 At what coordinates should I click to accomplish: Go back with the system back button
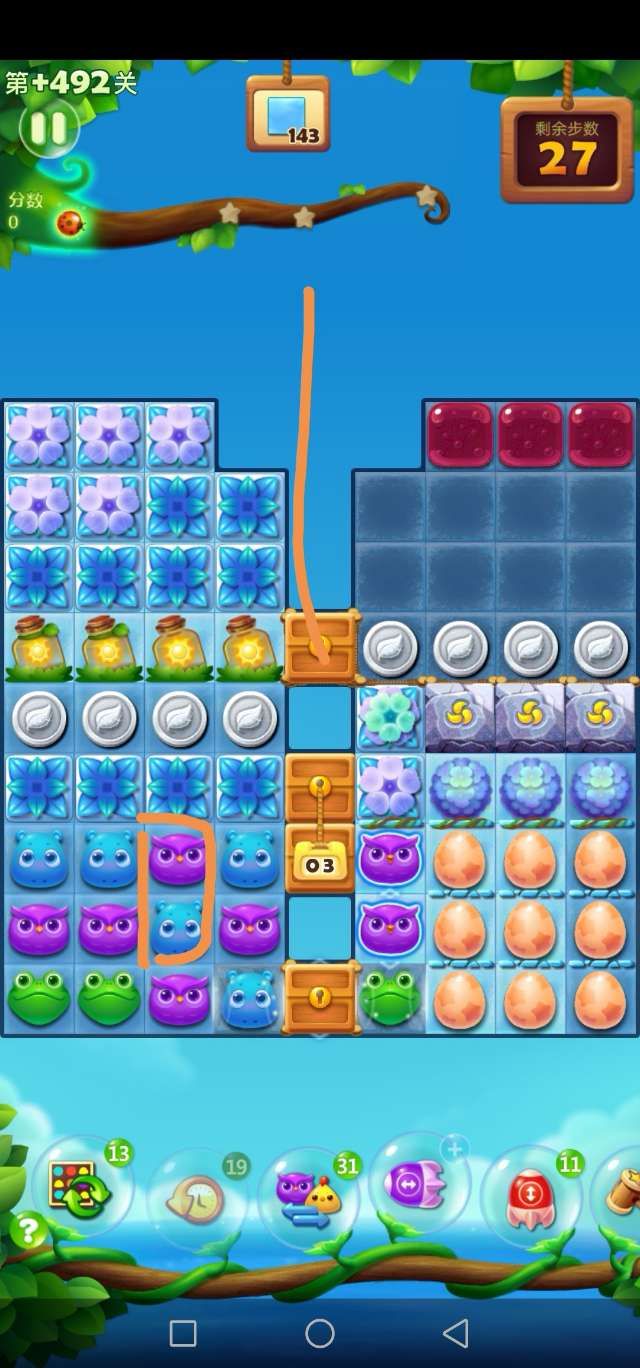[x=456, y=1333]
